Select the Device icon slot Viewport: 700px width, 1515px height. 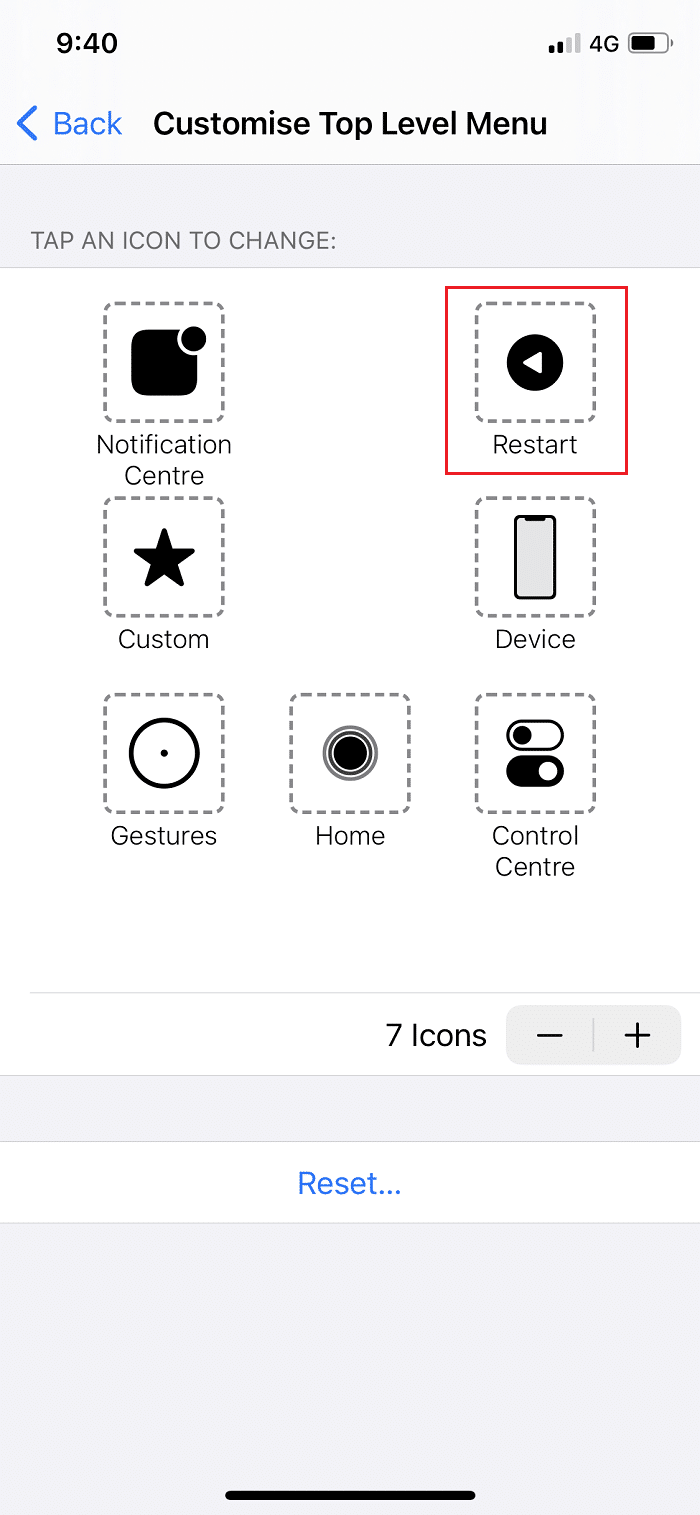pyautogui.click(x=535, y=557)
